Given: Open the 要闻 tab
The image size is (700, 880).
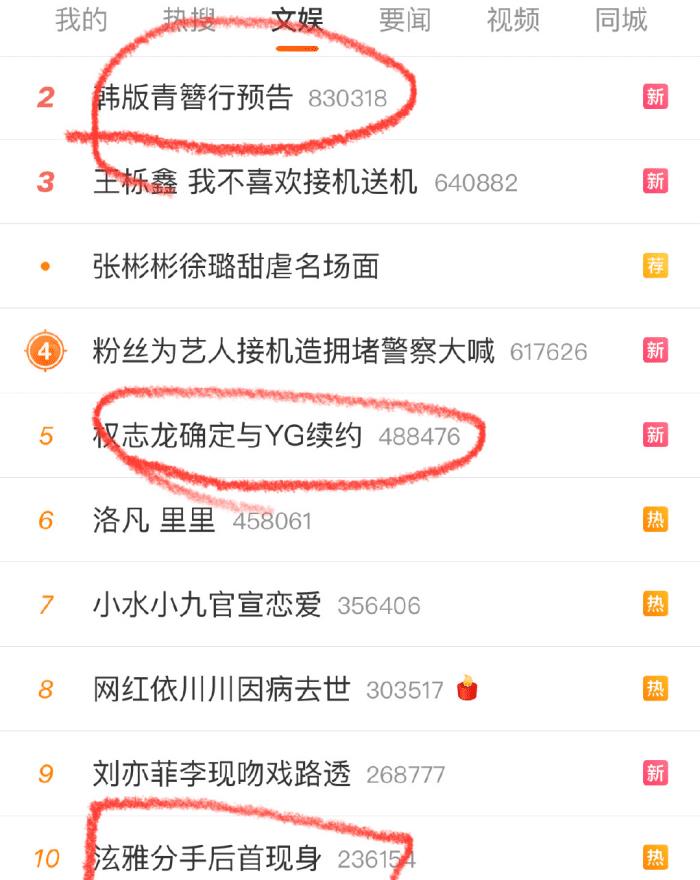Looking at the screenshot, I should pyautogui.click(x=405, y=20).
